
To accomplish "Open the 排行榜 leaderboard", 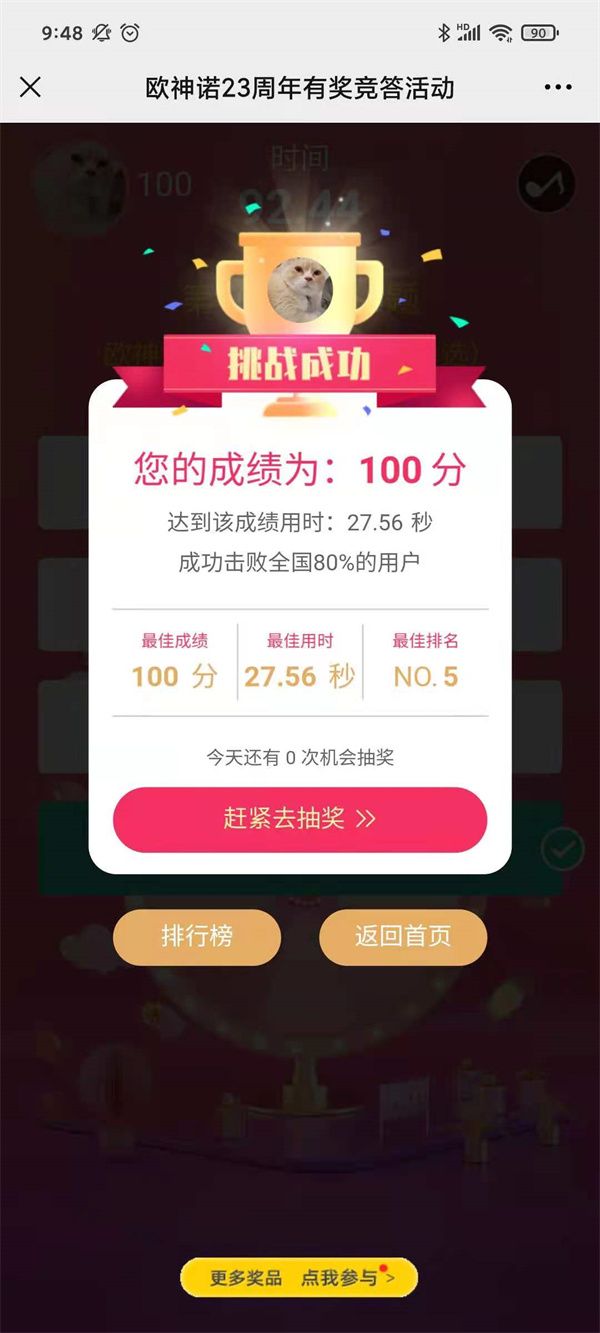I will click(196, 937).
